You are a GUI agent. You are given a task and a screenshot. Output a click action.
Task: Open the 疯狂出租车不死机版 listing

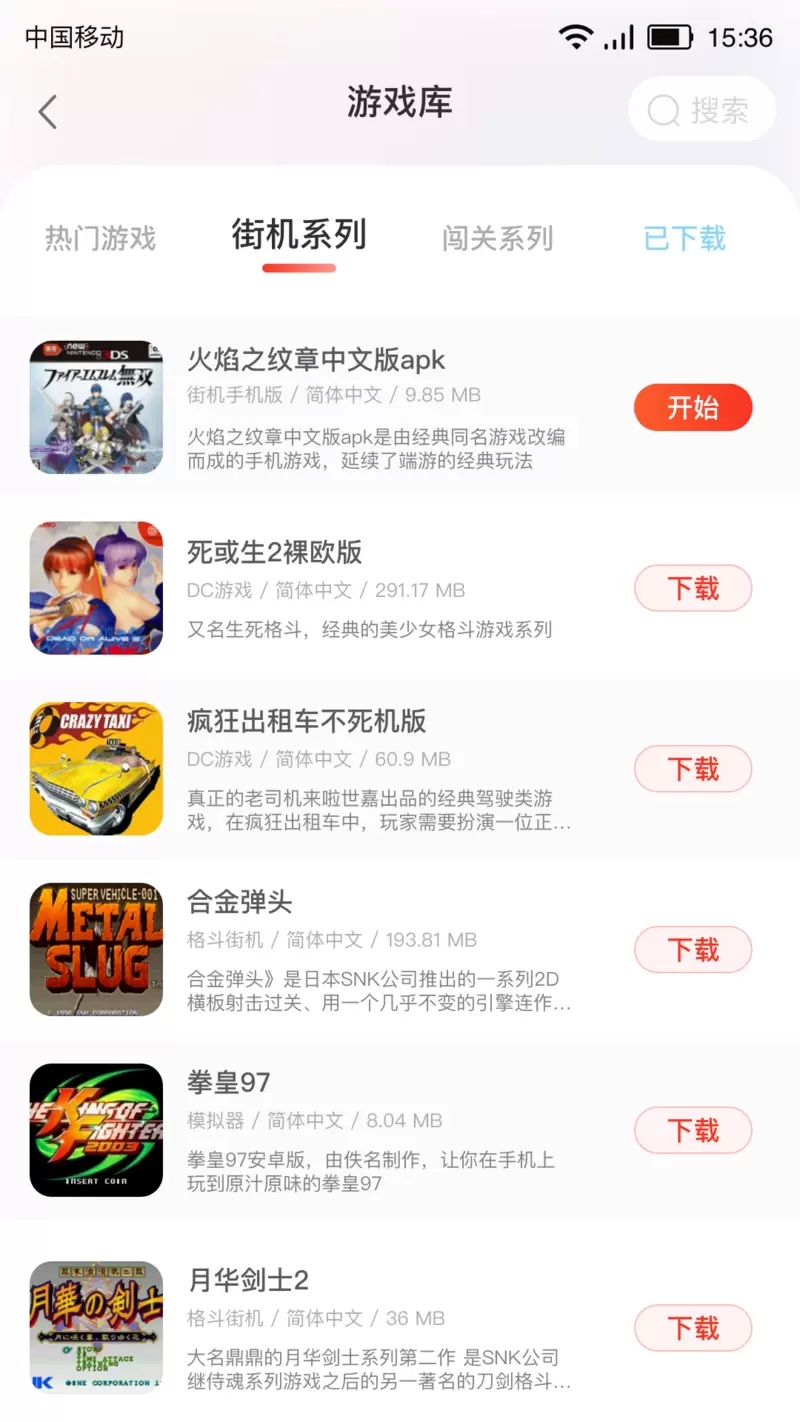click(x=306, y=721)
